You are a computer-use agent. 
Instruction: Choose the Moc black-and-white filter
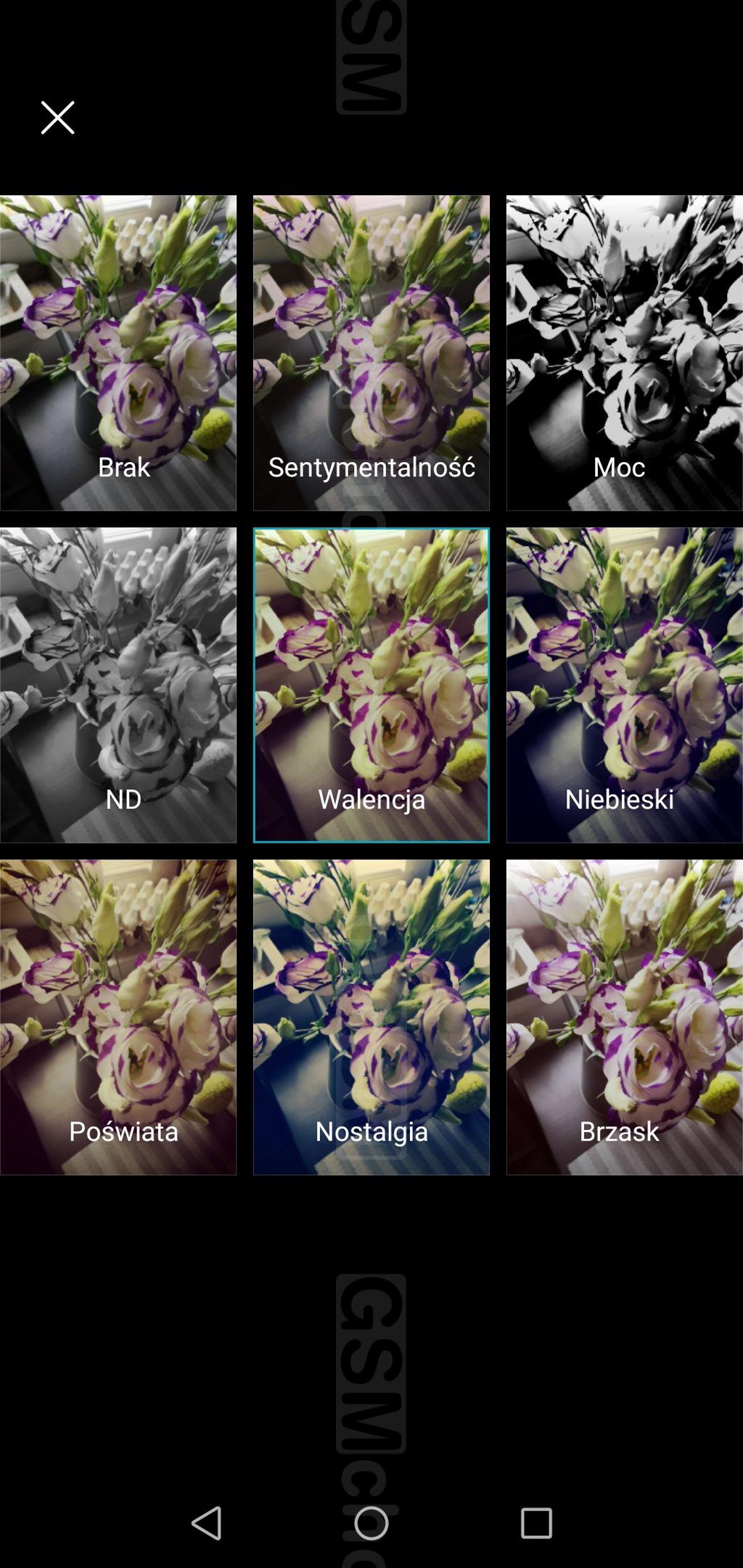coord(624,352)
